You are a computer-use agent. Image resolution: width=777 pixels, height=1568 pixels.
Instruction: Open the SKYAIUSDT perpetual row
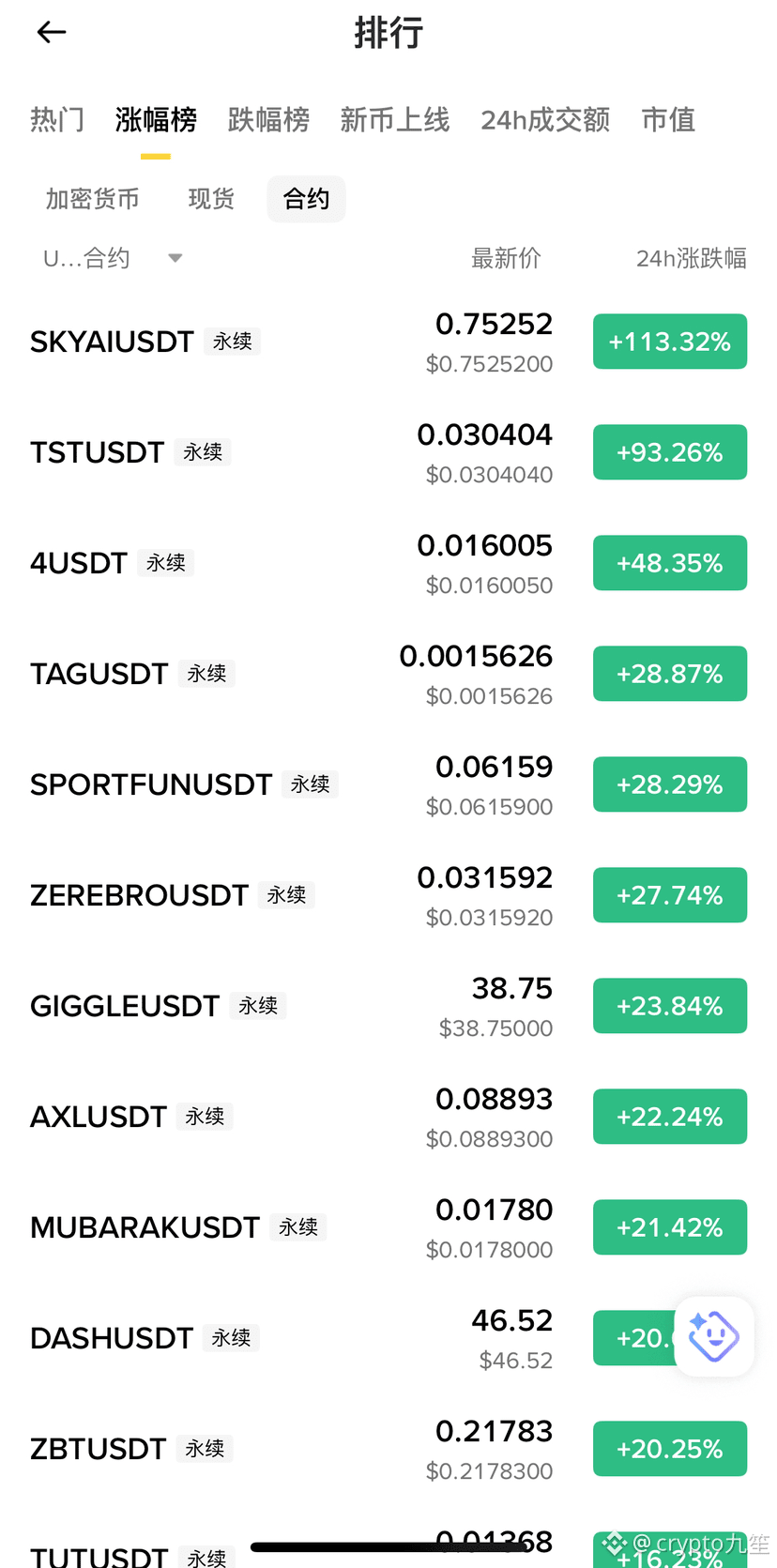tap(388, 342)
